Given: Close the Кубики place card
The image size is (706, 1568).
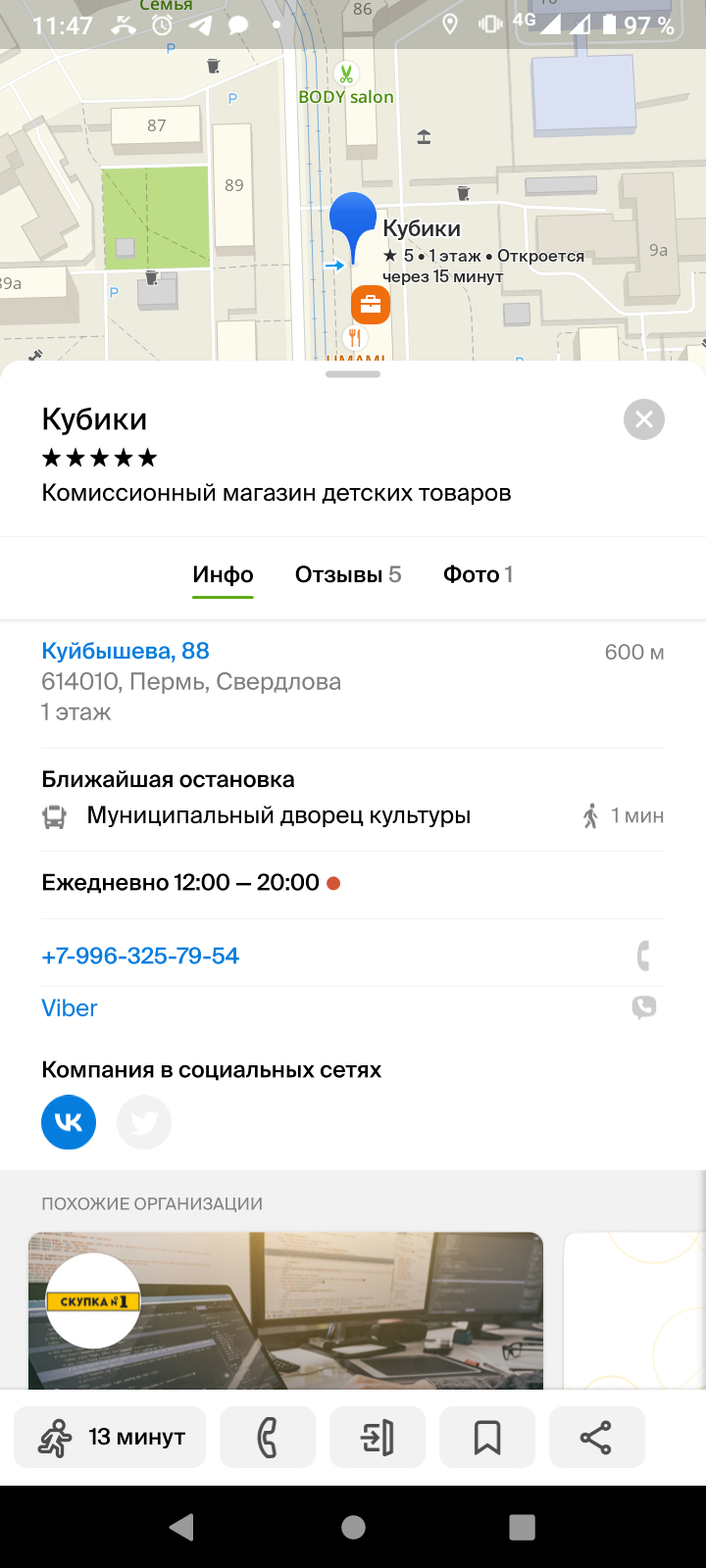Looking at the screenshot, I should coord(644,419).
